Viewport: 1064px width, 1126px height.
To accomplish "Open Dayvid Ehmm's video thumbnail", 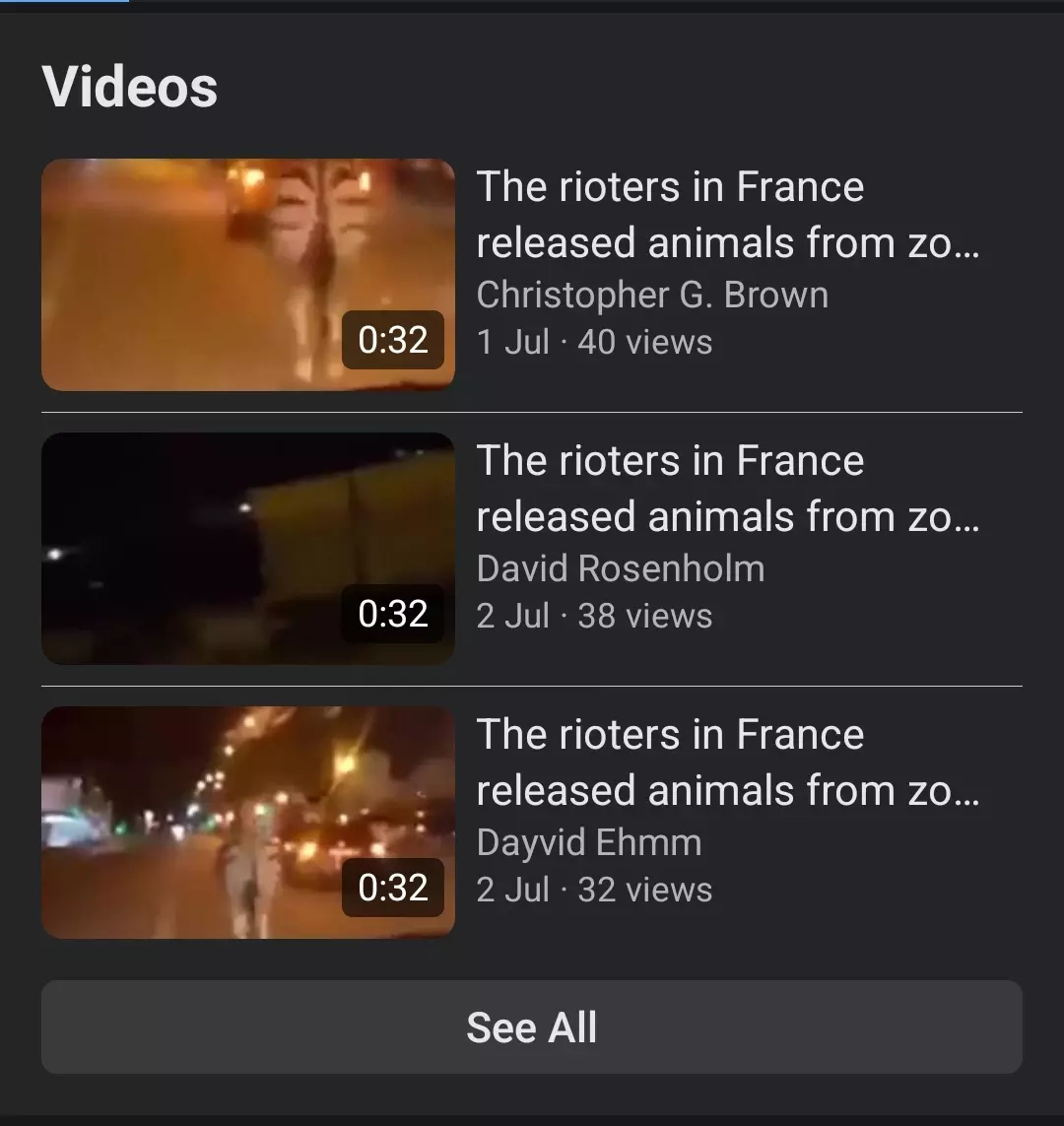I will coord(247,823).
